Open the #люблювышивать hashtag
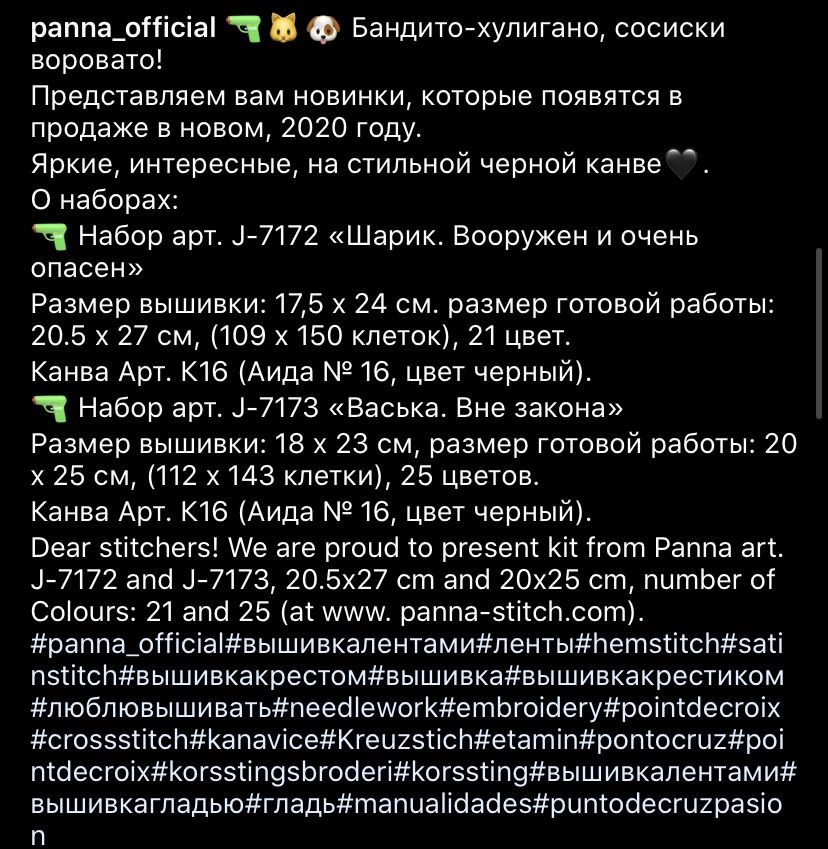This screenshot has width=828, height=849. click(151, 708)
